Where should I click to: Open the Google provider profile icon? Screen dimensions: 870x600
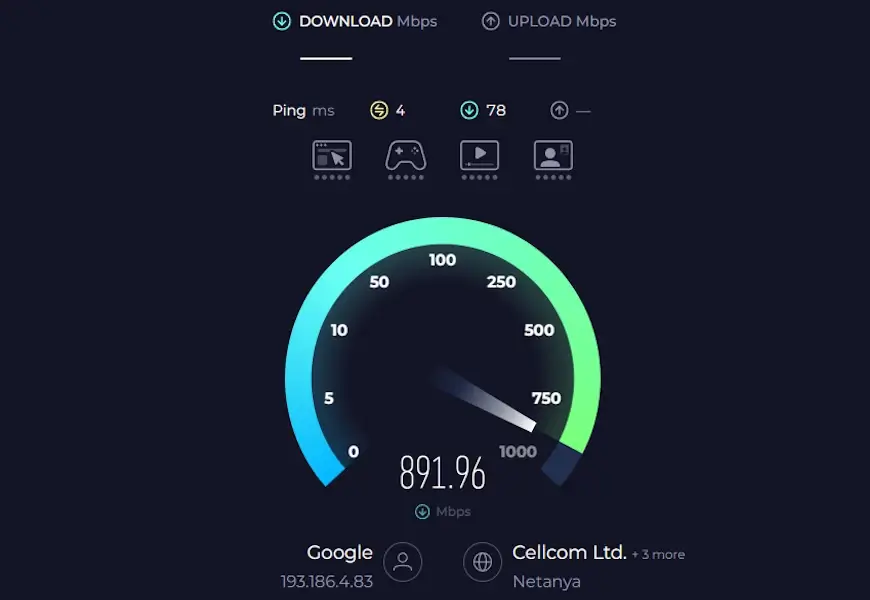(x=403, y=562)
